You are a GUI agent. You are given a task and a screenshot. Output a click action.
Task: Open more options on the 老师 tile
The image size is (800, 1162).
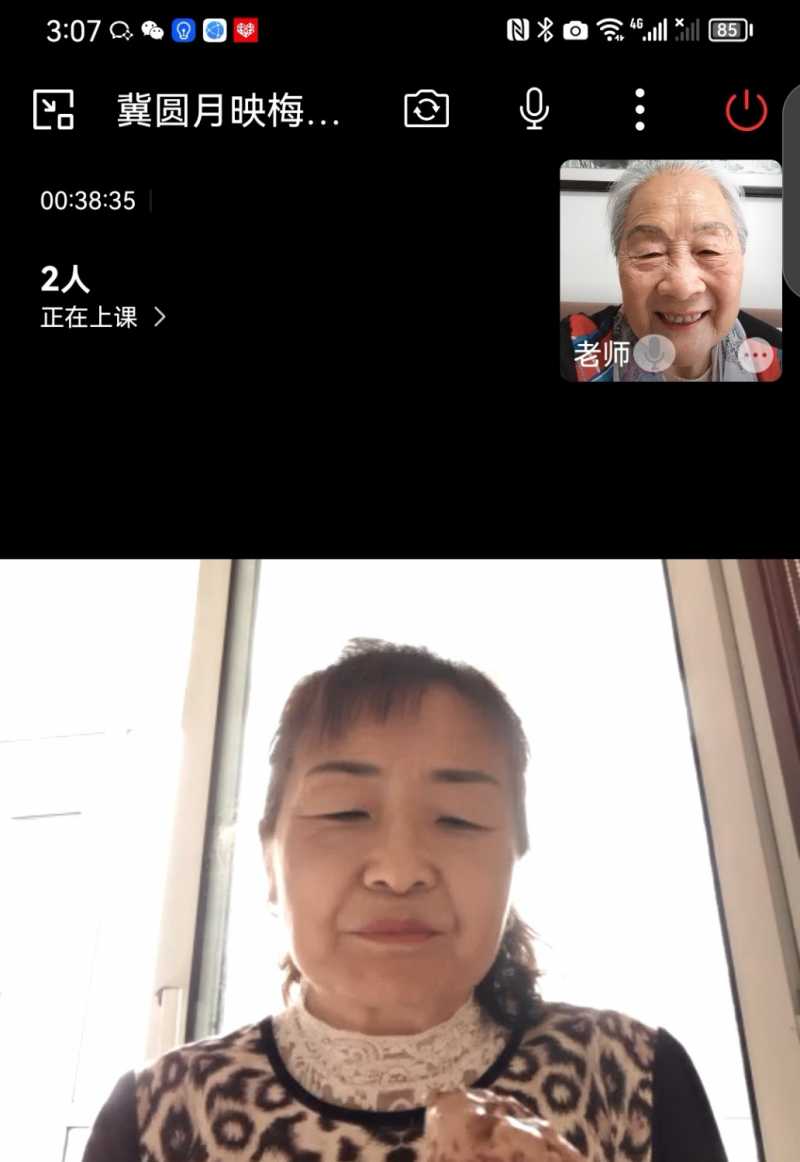pyautogui.click(x=757, y=354)
